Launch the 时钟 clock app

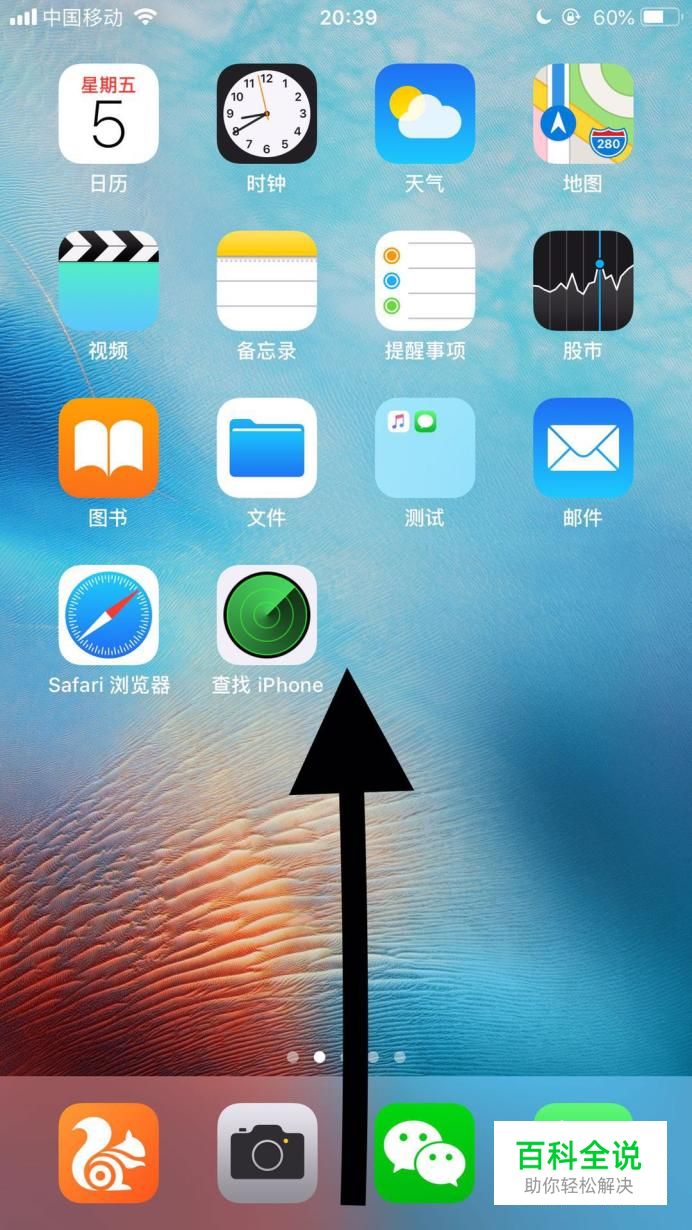coord(266,114)
